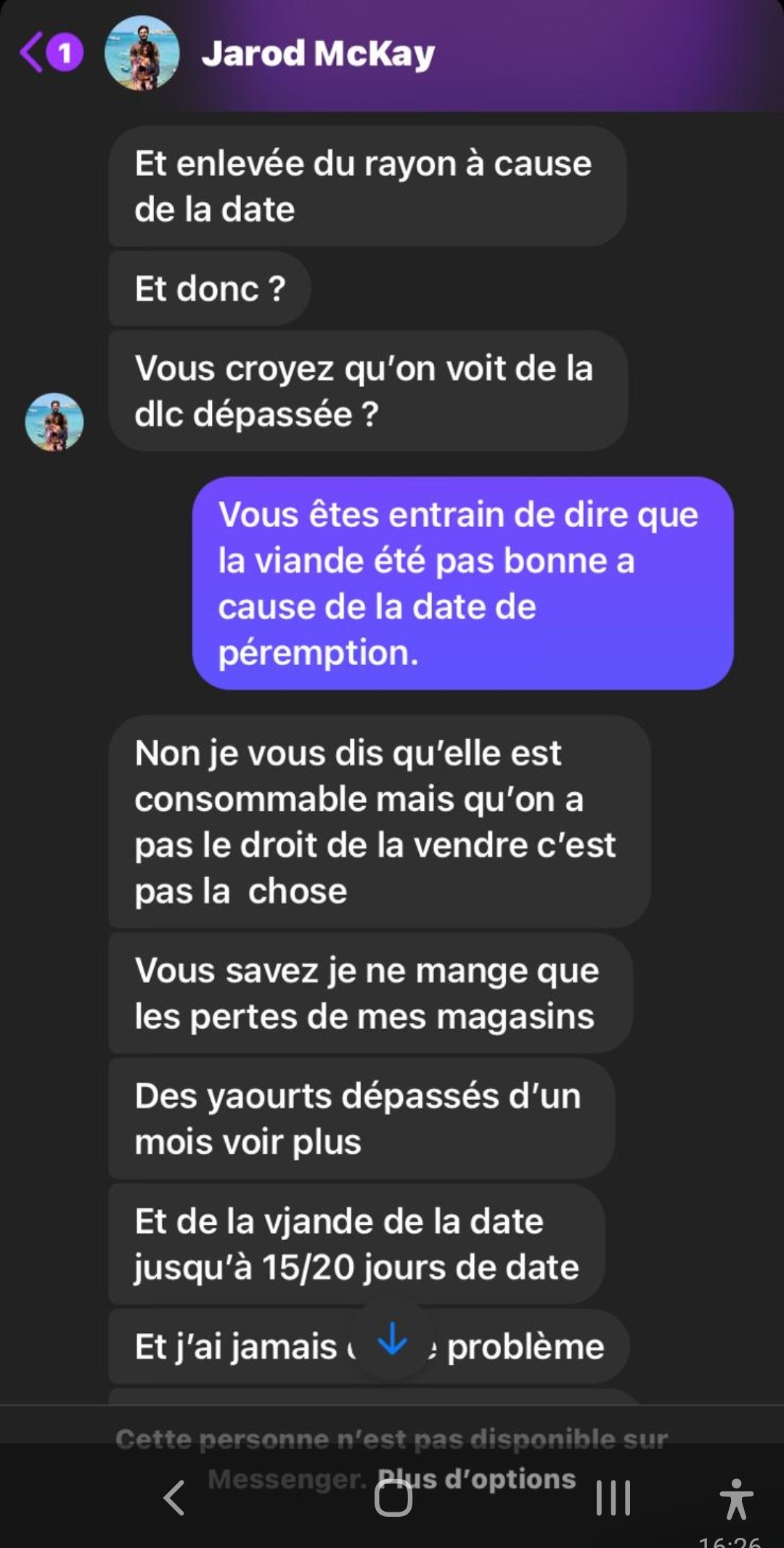Screen dimensions: 784x1548
Task: Open the Plus d'options link
Action: click(x=476, y=1478)
